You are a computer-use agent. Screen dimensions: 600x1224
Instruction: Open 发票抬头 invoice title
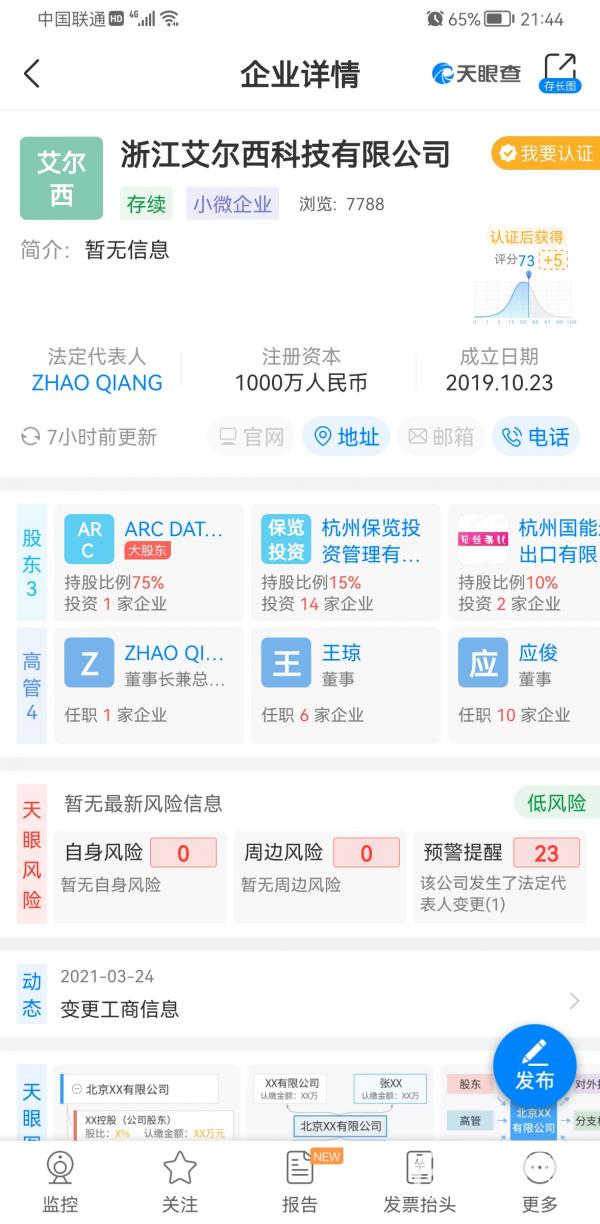click(420, 1181)
